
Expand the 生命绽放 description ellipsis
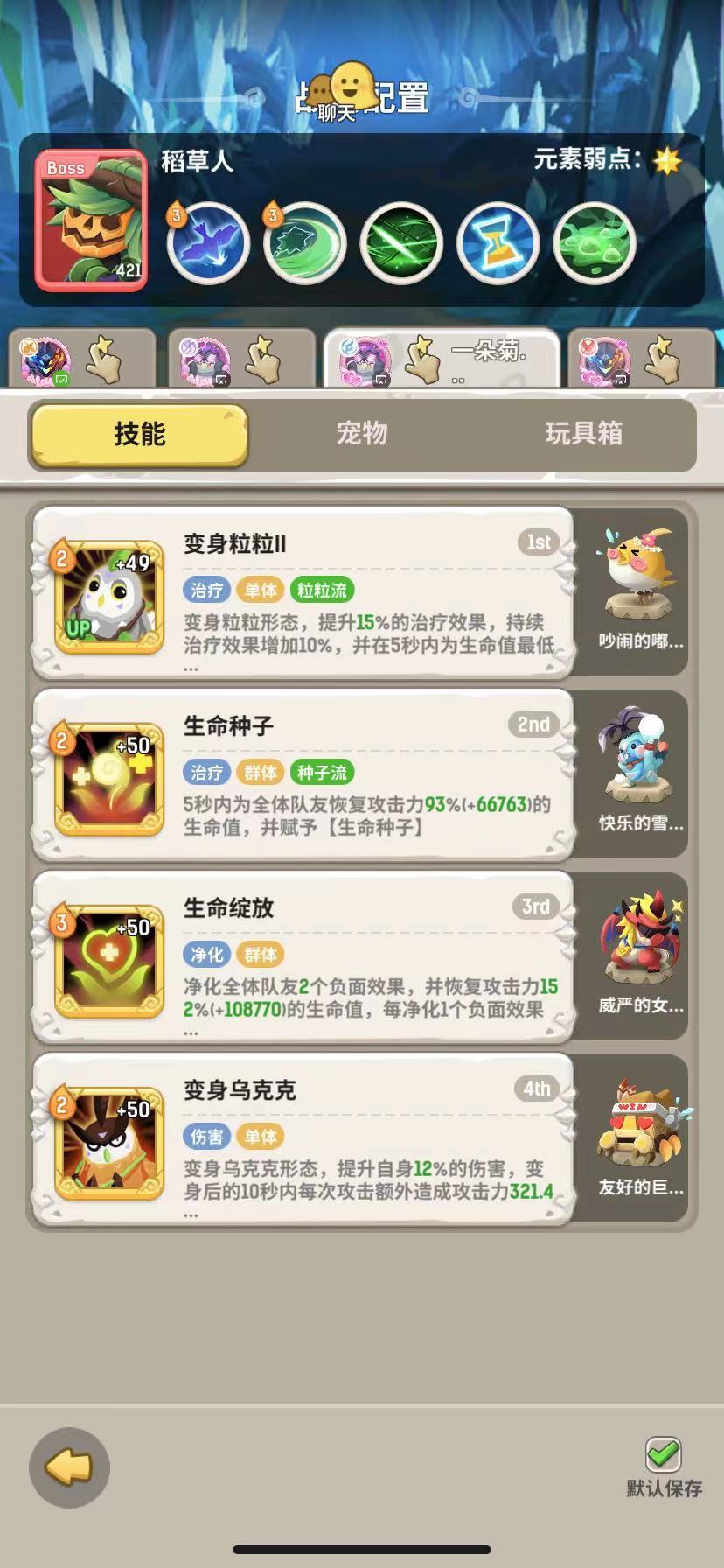pos(189,1034)
